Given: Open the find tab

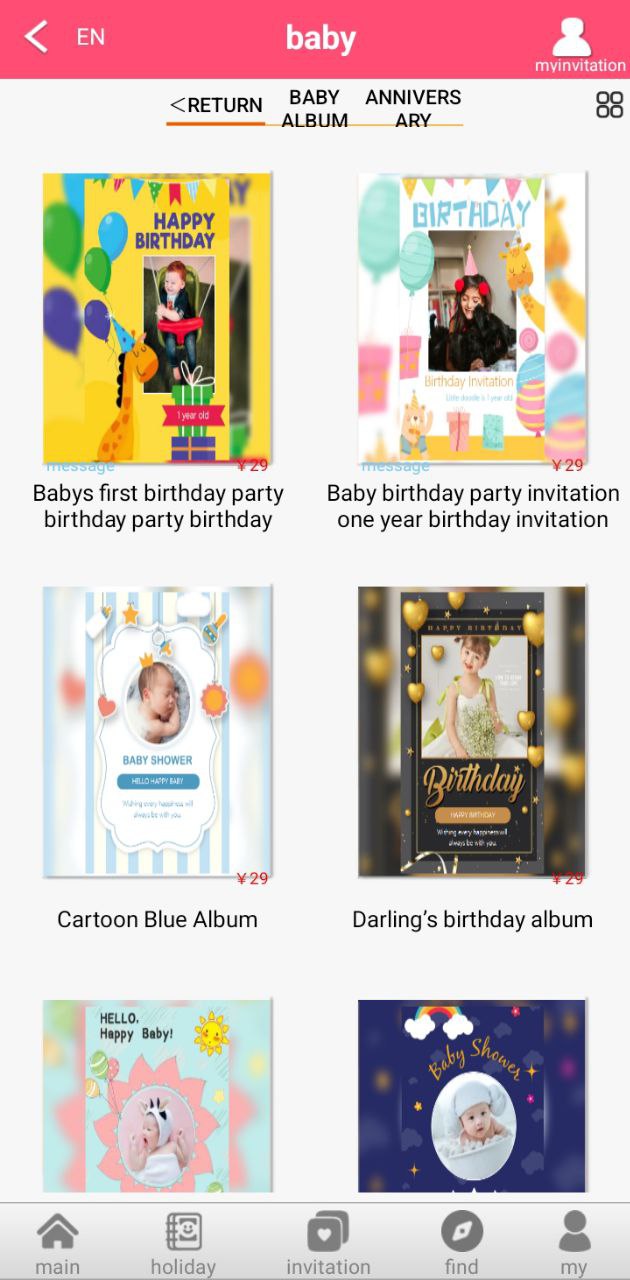Looking at the screenshot, I should (461, 1243).
